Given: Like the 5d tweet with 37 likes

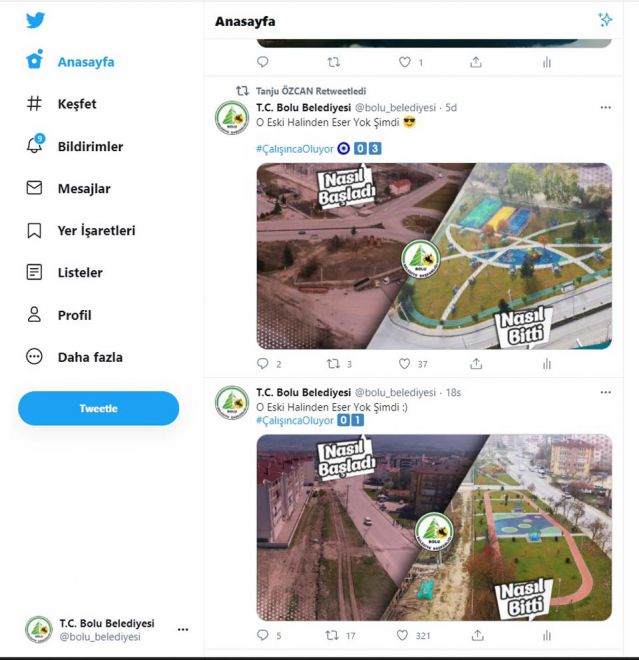Looking at the screenshot, I should [405, 364].
